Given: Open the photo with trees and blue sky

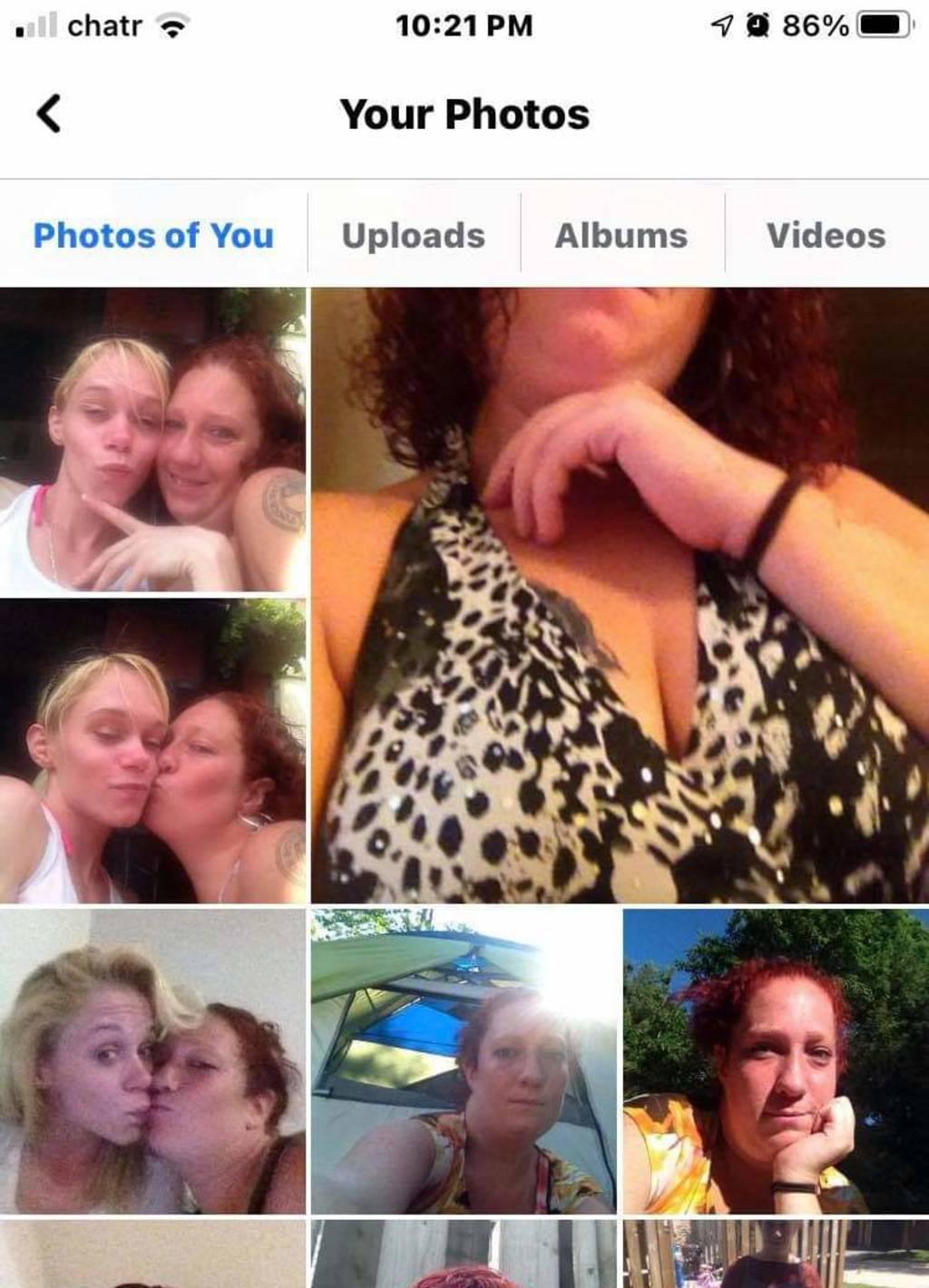Looking at the screenshot, I should (776, 1061).
